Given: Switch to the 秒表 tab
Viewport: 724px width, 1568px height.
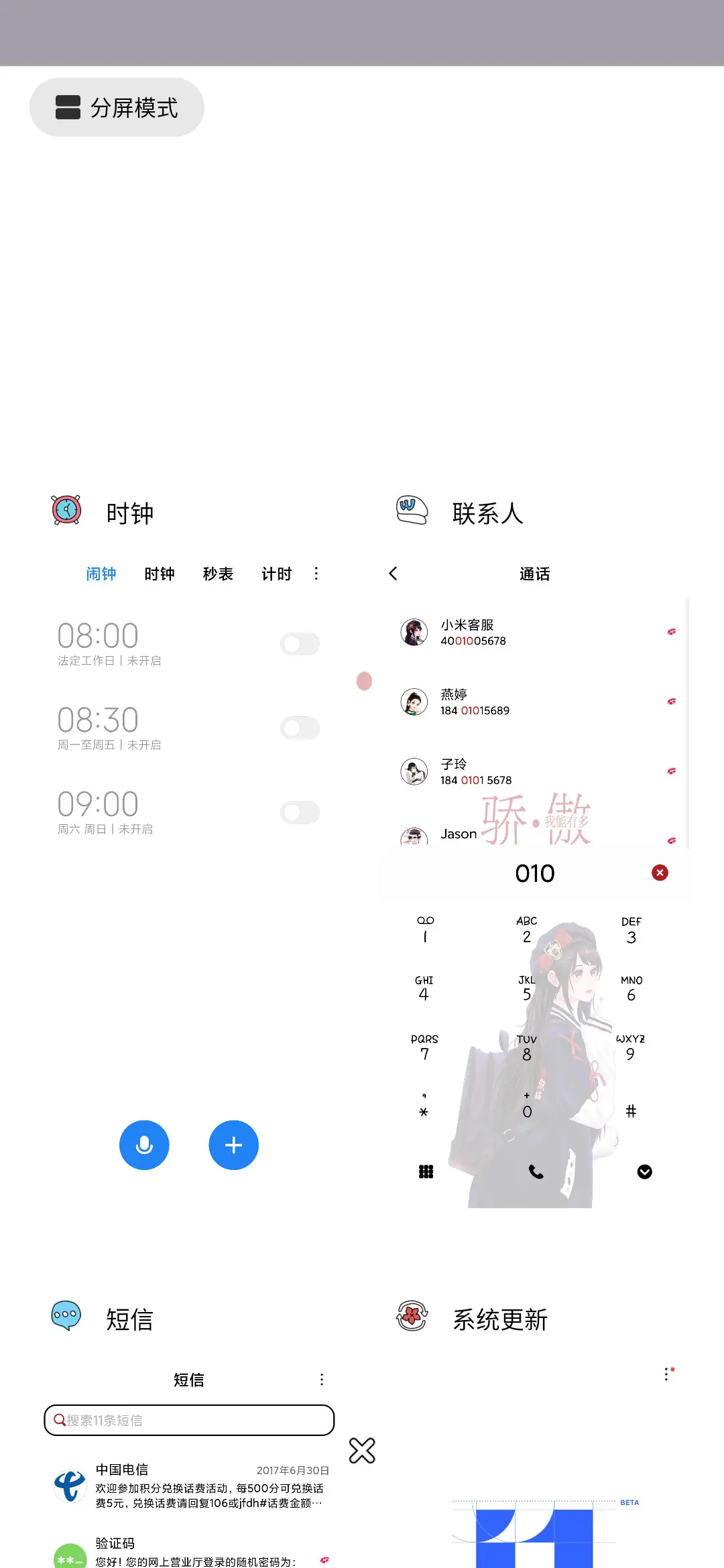Looking at the screenshot, I should click(219, 574).
